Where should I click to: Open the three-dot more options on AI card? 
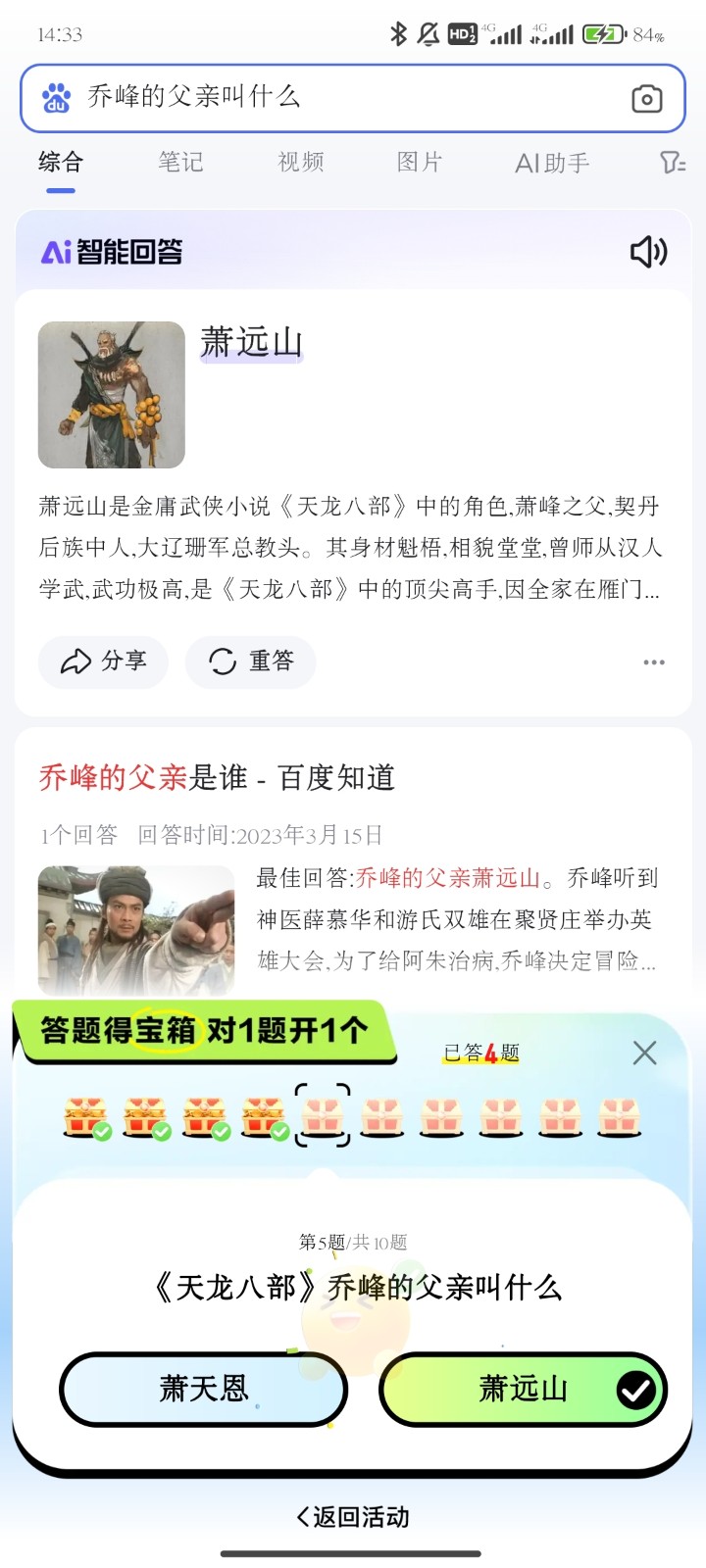tap(654, 662)
